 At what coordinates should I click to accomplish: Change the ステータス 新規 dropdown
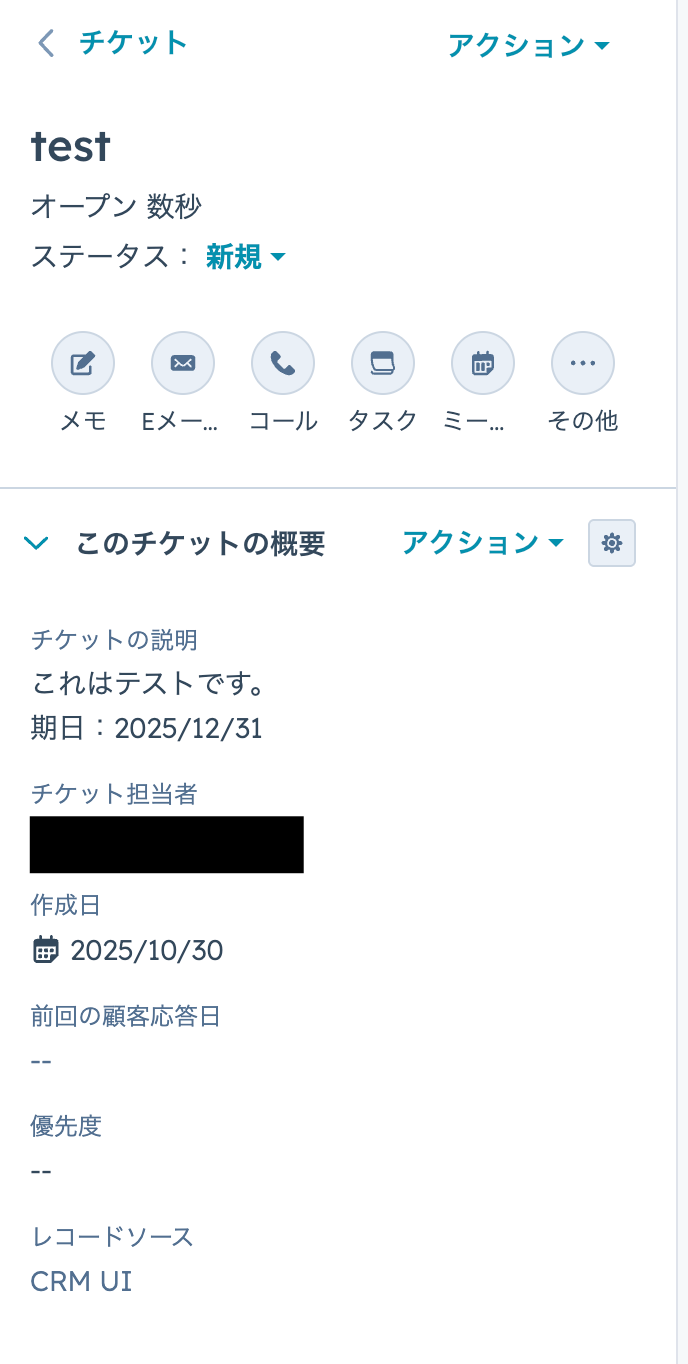coord(245,257)
